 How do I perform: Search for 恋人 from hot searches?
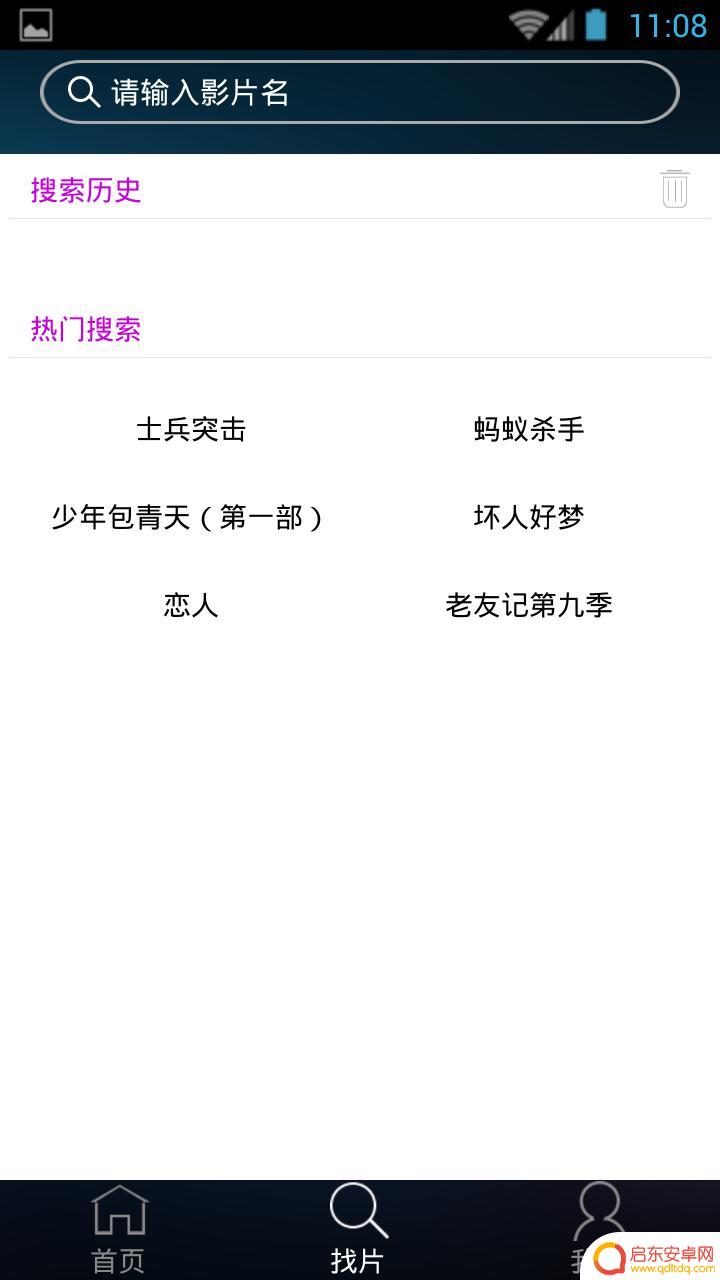[191, 605]
